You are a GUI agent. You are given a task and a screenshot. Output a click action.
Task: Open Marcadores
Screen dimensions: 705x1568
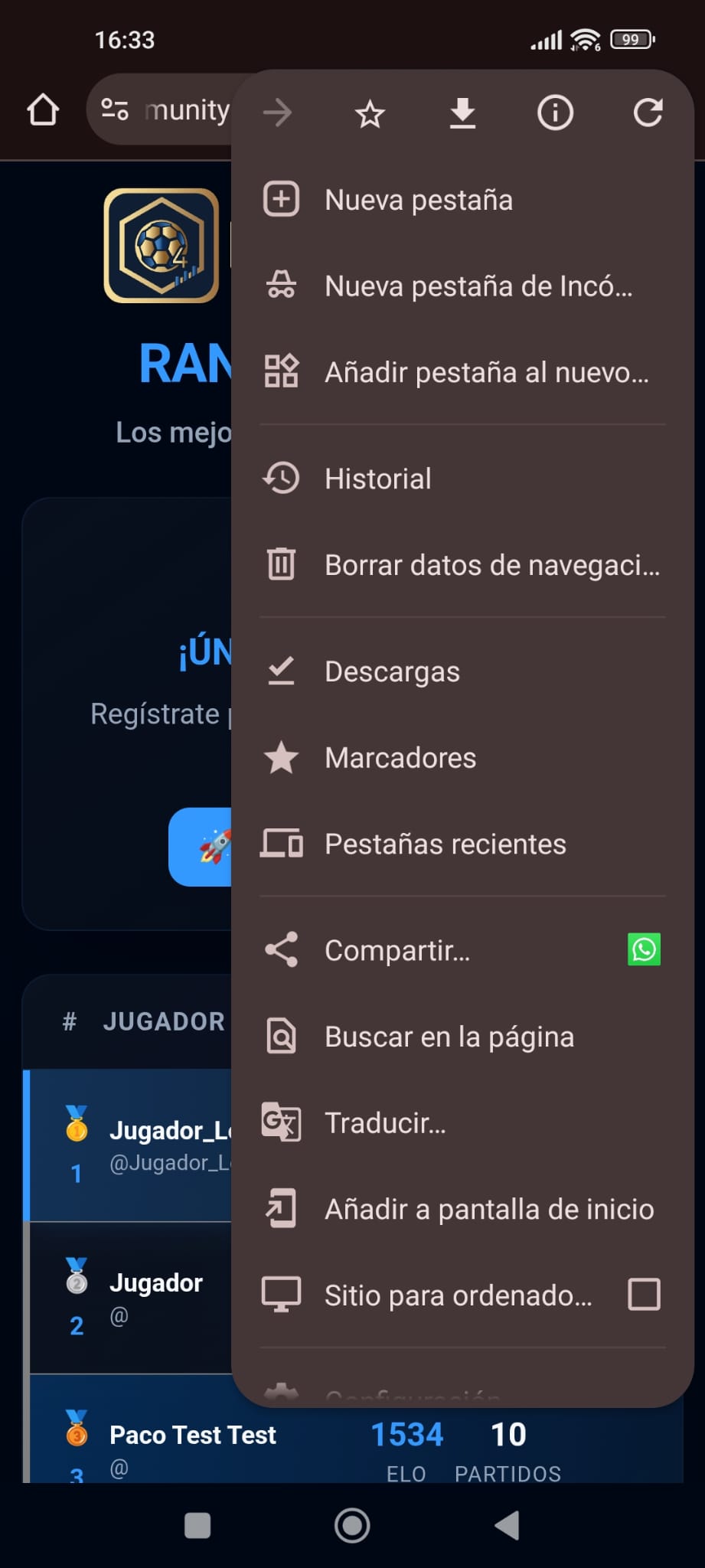coord(400,758)
